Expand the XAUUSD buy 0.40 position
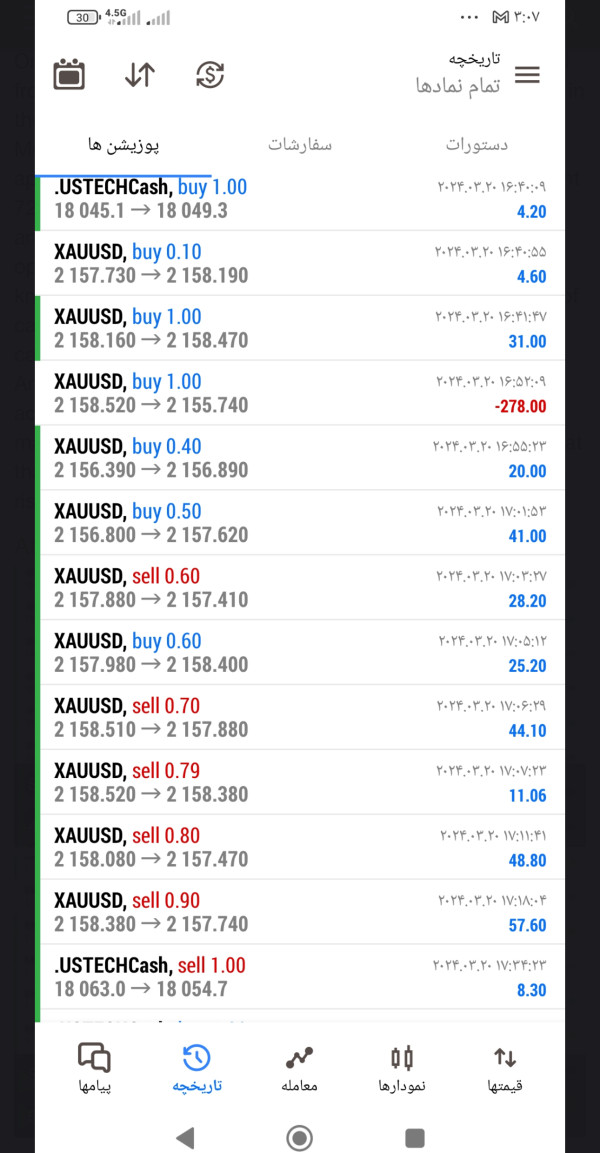 pyautogui.click(x=300, y=459)
